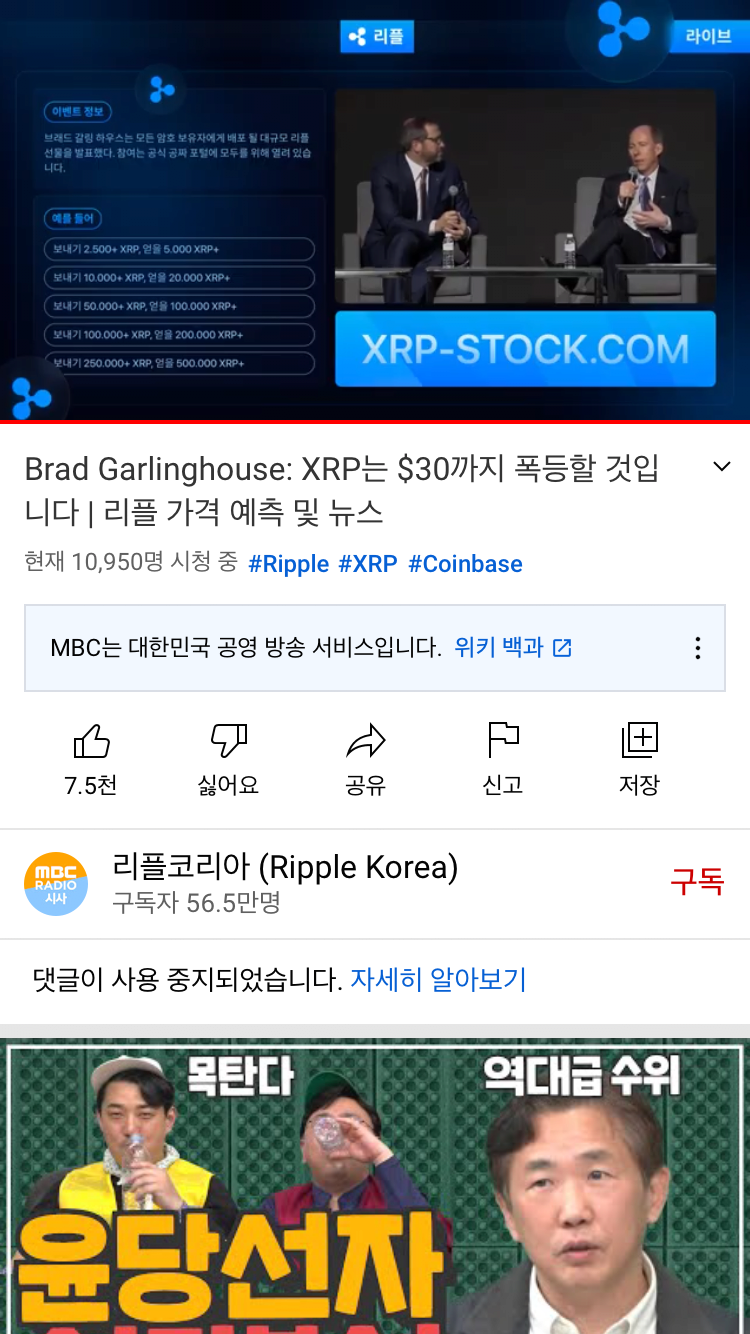Open the share options via the share arrow icon
This screenshot has width=750, height=1334.
[x=365, y=742]
